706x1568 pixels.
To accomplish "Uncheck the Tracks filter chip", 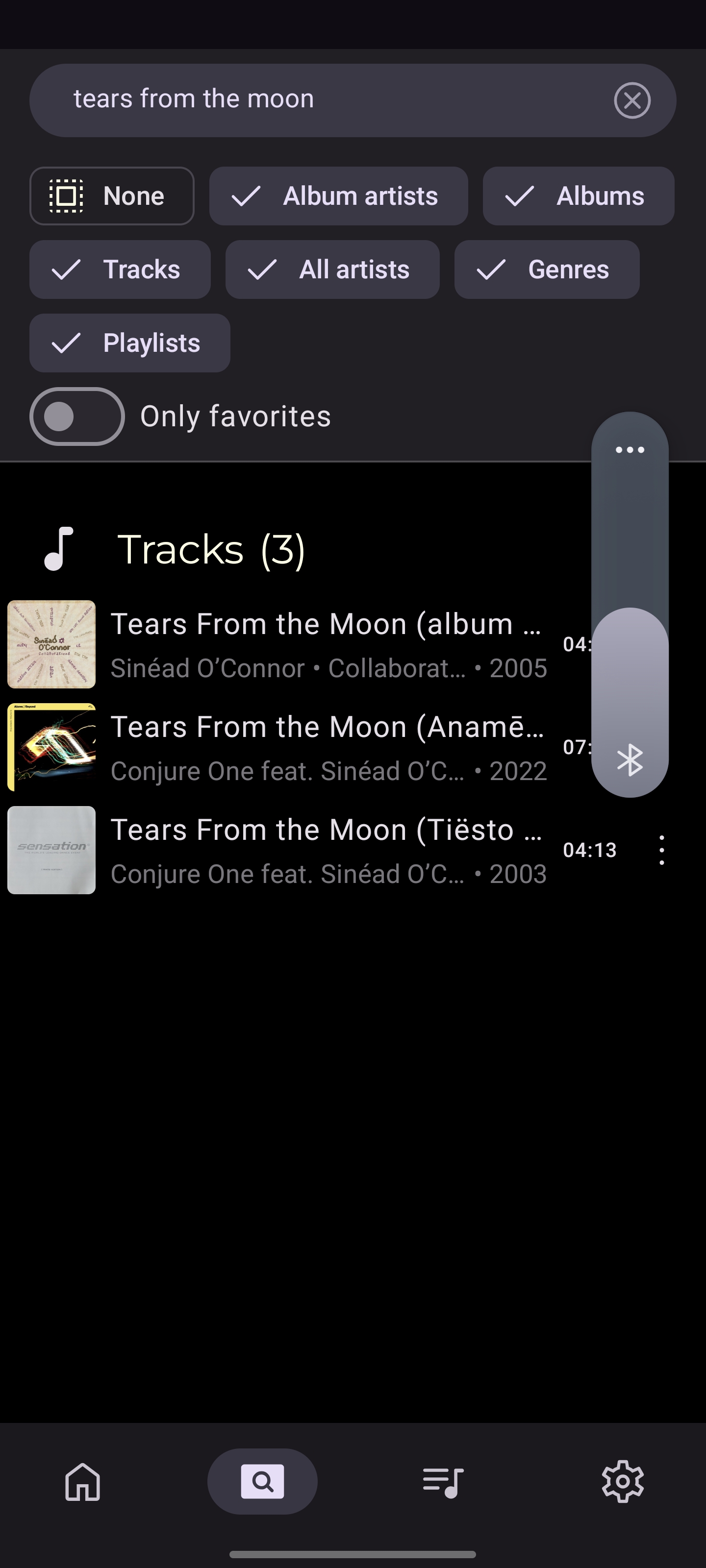I will 120,269.
